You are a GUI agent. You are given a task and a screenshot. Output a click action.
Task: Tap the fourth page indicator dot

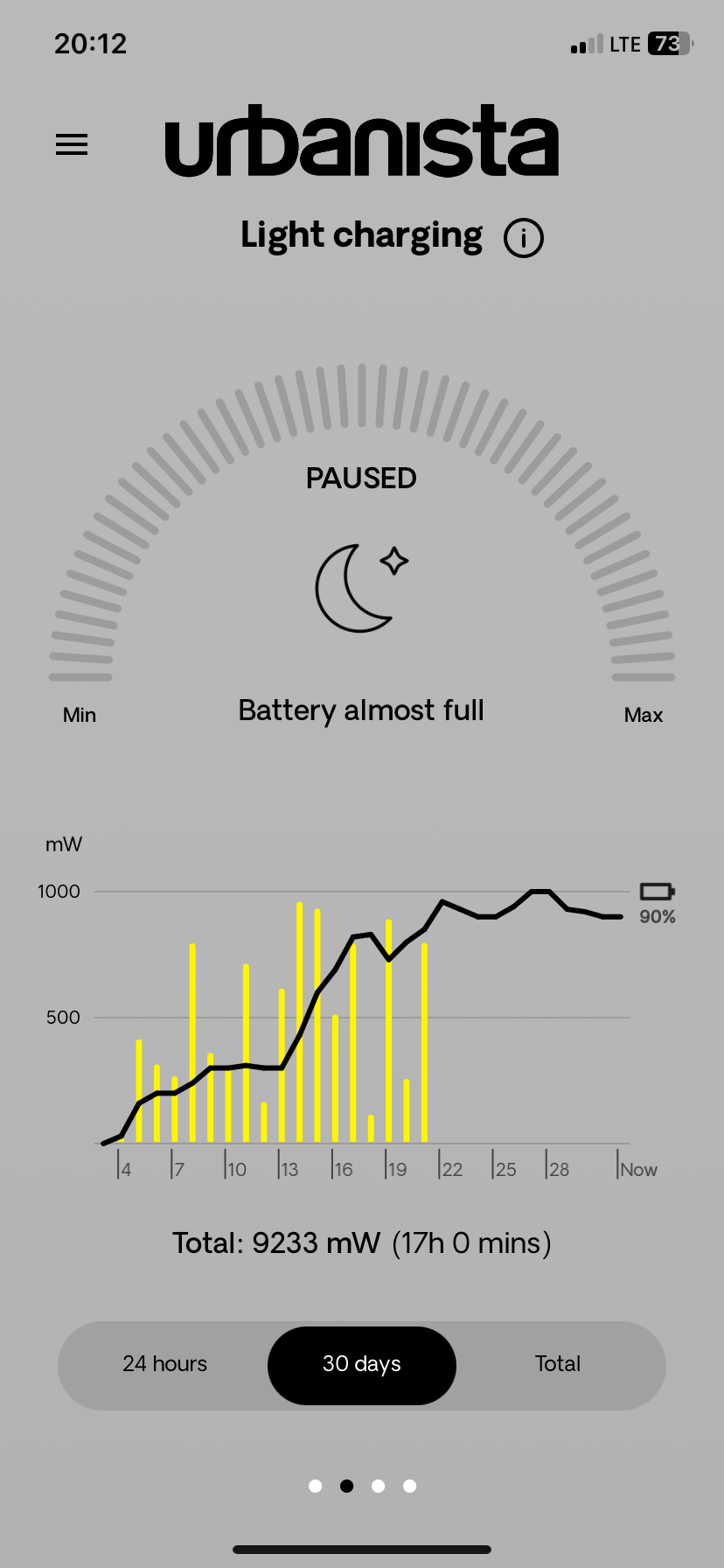click(x=409, y=1485)
